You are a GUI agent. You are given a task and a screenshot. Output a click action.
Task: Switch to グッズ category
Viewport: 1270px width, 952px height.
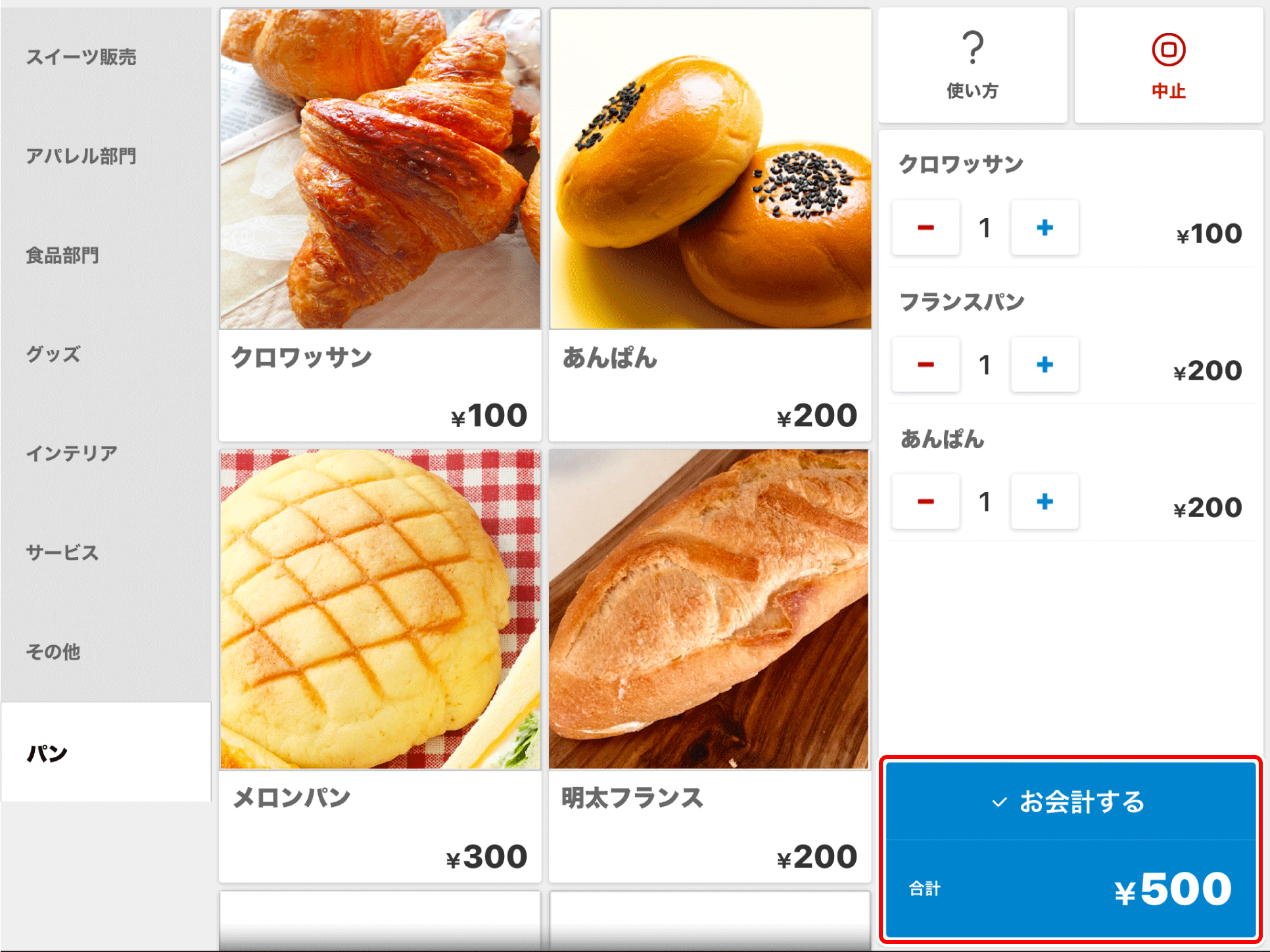(54, 355)
